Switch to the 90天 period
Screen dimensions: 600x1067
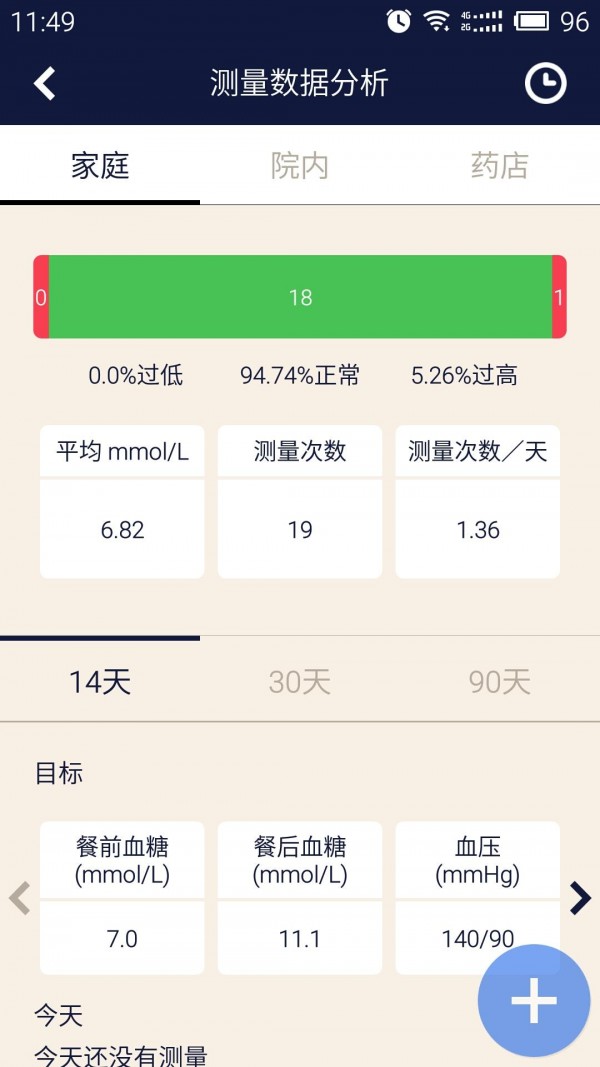click(x=500, y=681)
